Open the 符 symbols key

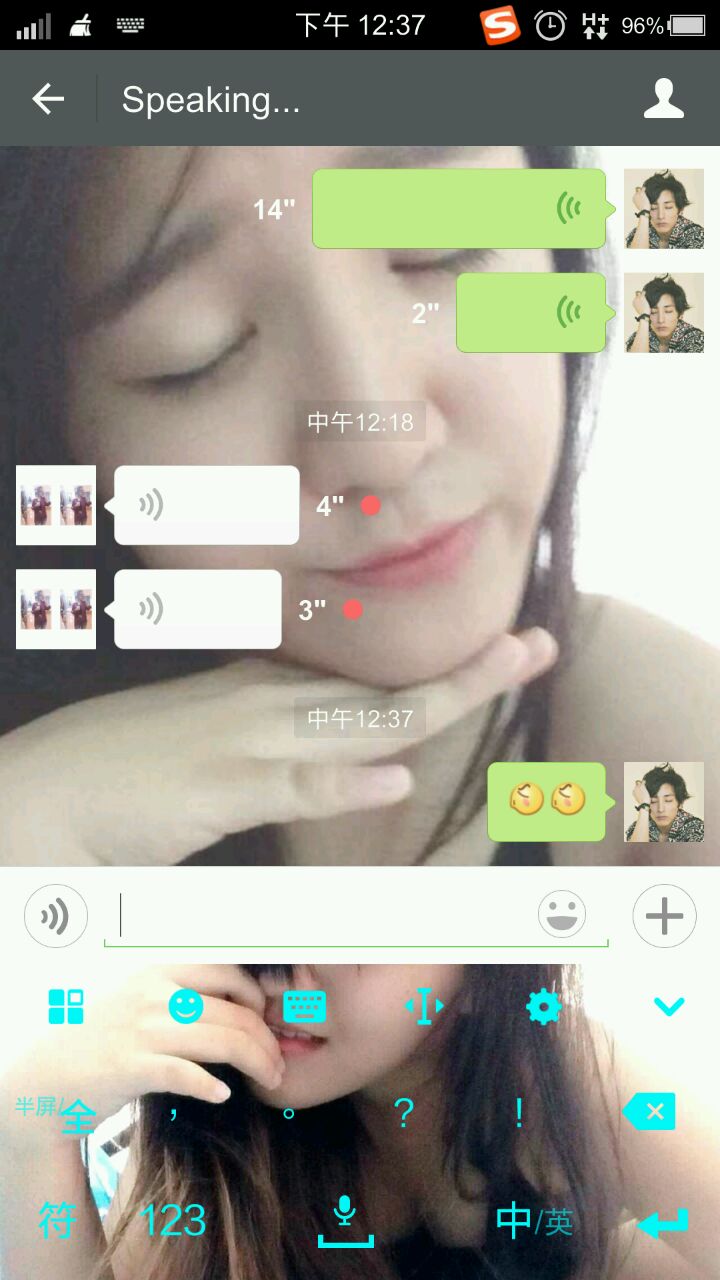58,1221
